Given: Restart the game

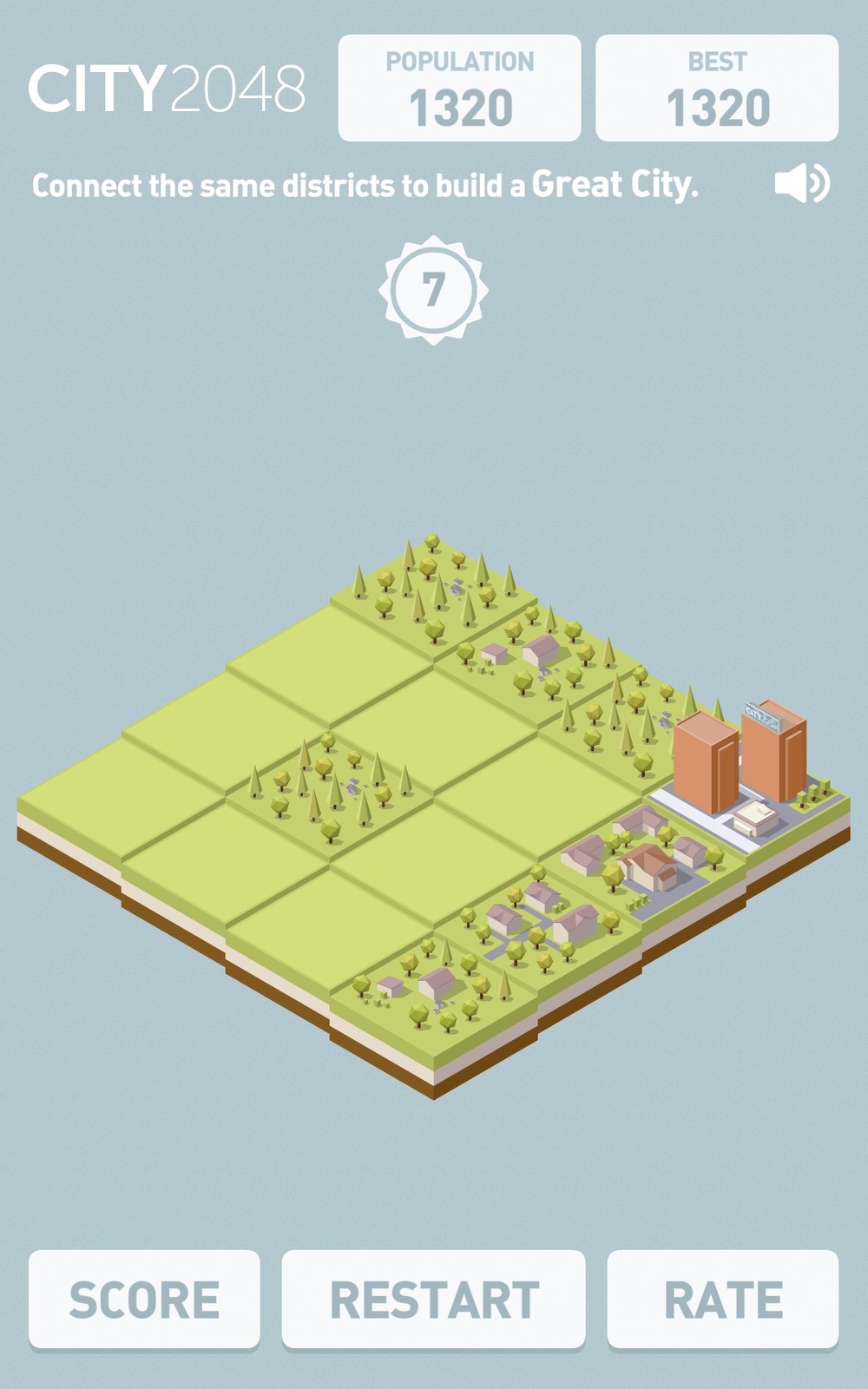Looking at the screenshot, I should [x=434, y=1299].
